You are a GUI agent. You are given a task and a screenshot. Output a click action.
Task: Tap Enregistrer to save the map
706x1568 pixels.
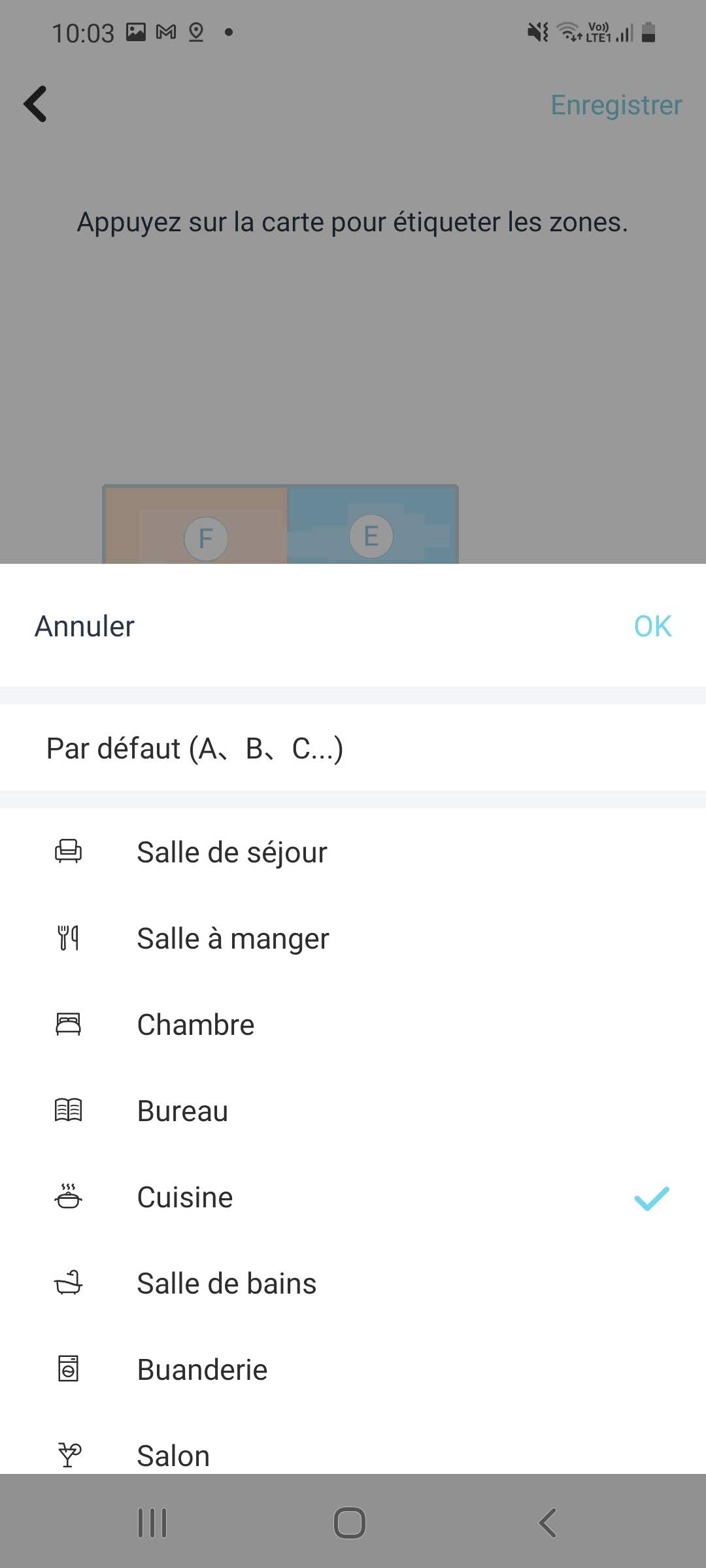pos(616,105)
